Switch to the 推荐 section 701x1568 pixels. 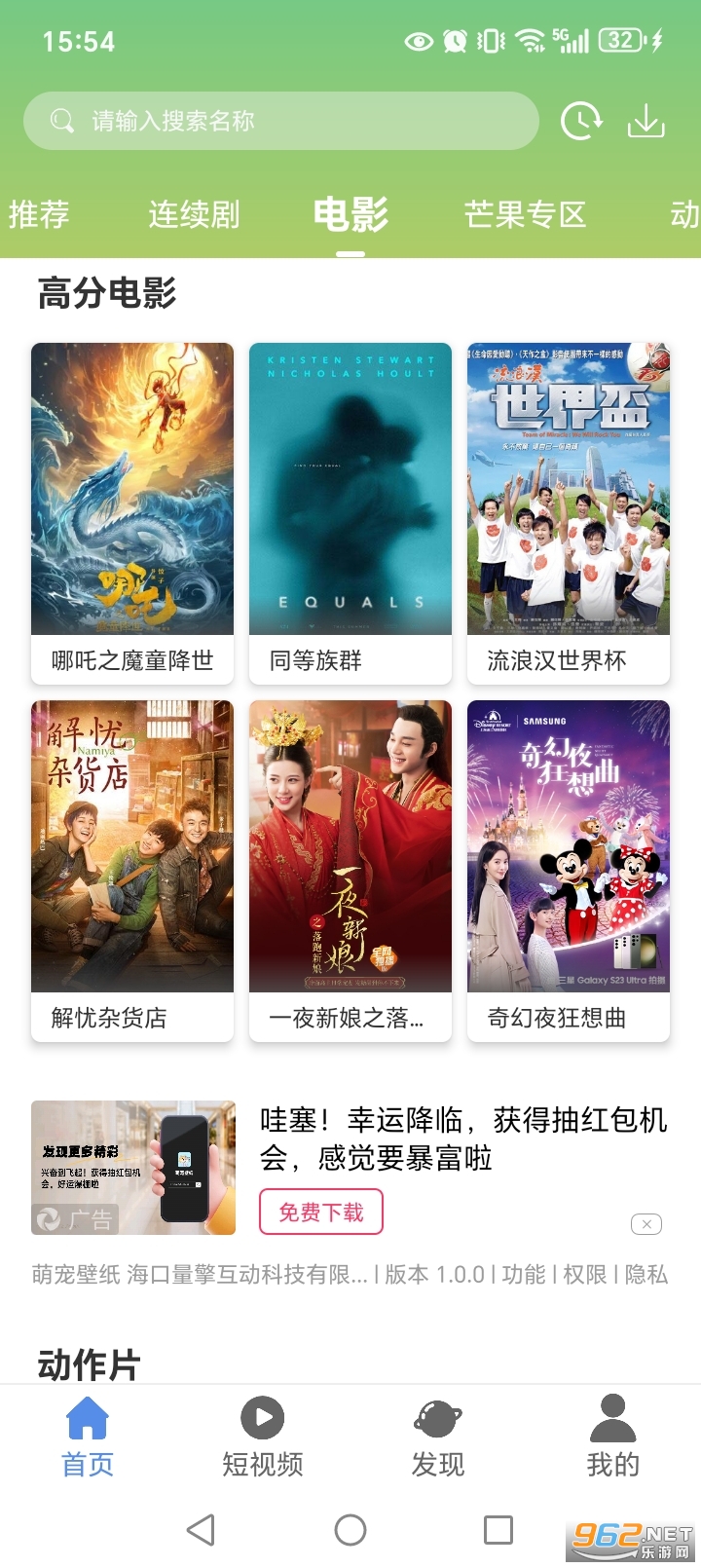(x=39, y=214)
